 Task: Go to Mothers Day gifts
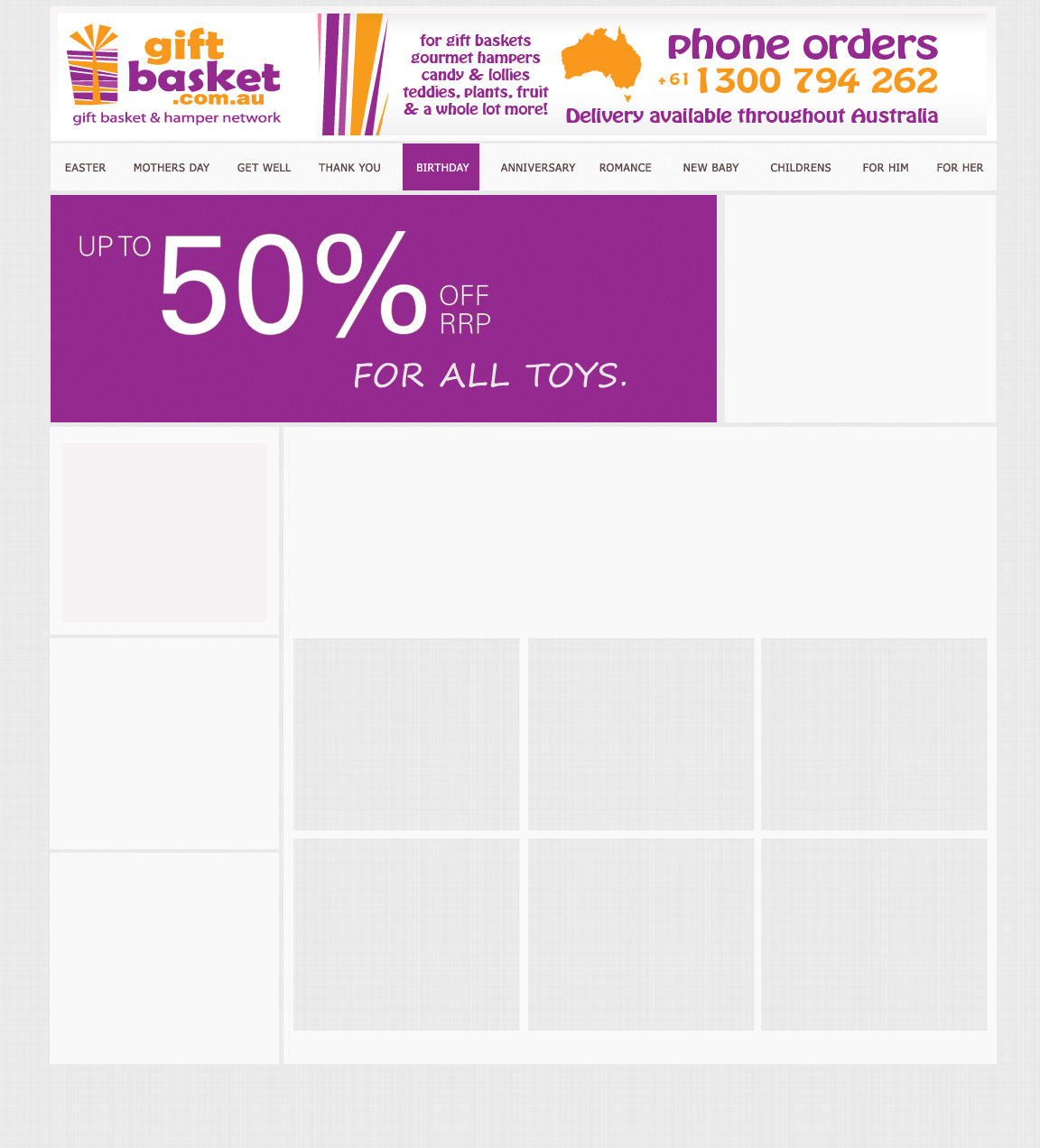pos(172,167)
